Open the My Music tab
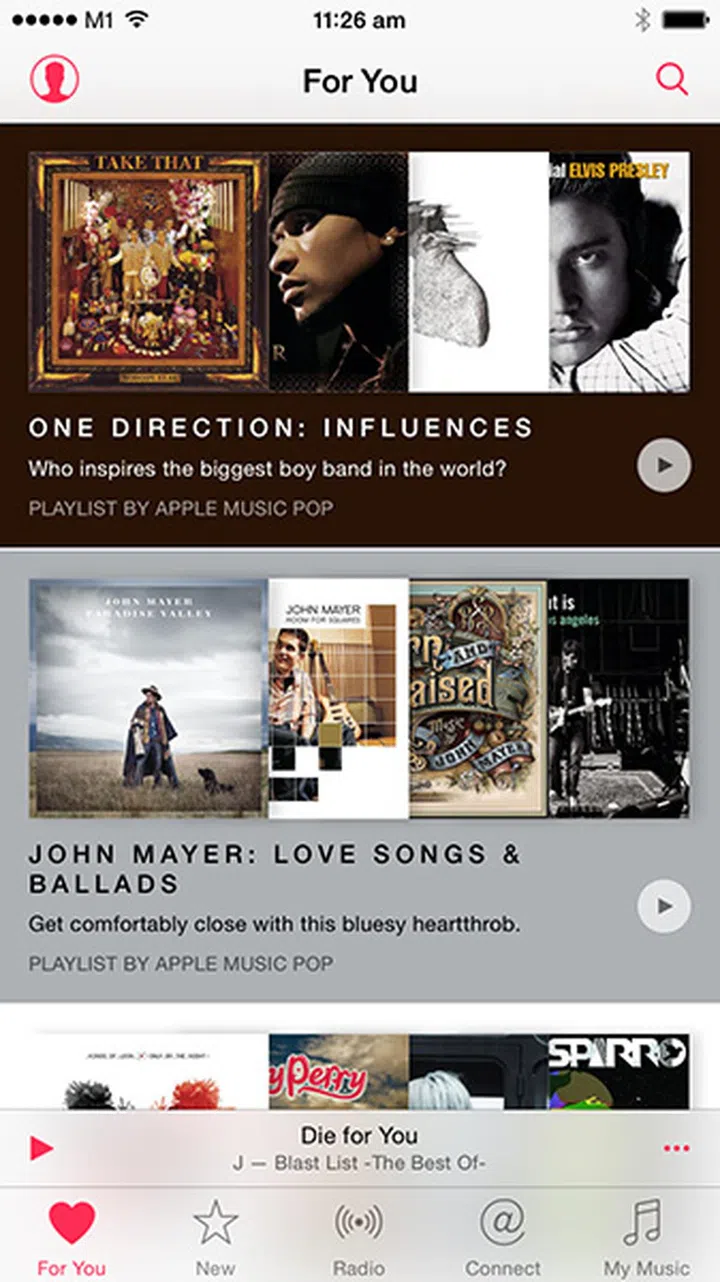The height and width of the screenshot is (1282, 720). click(646, 1238)
